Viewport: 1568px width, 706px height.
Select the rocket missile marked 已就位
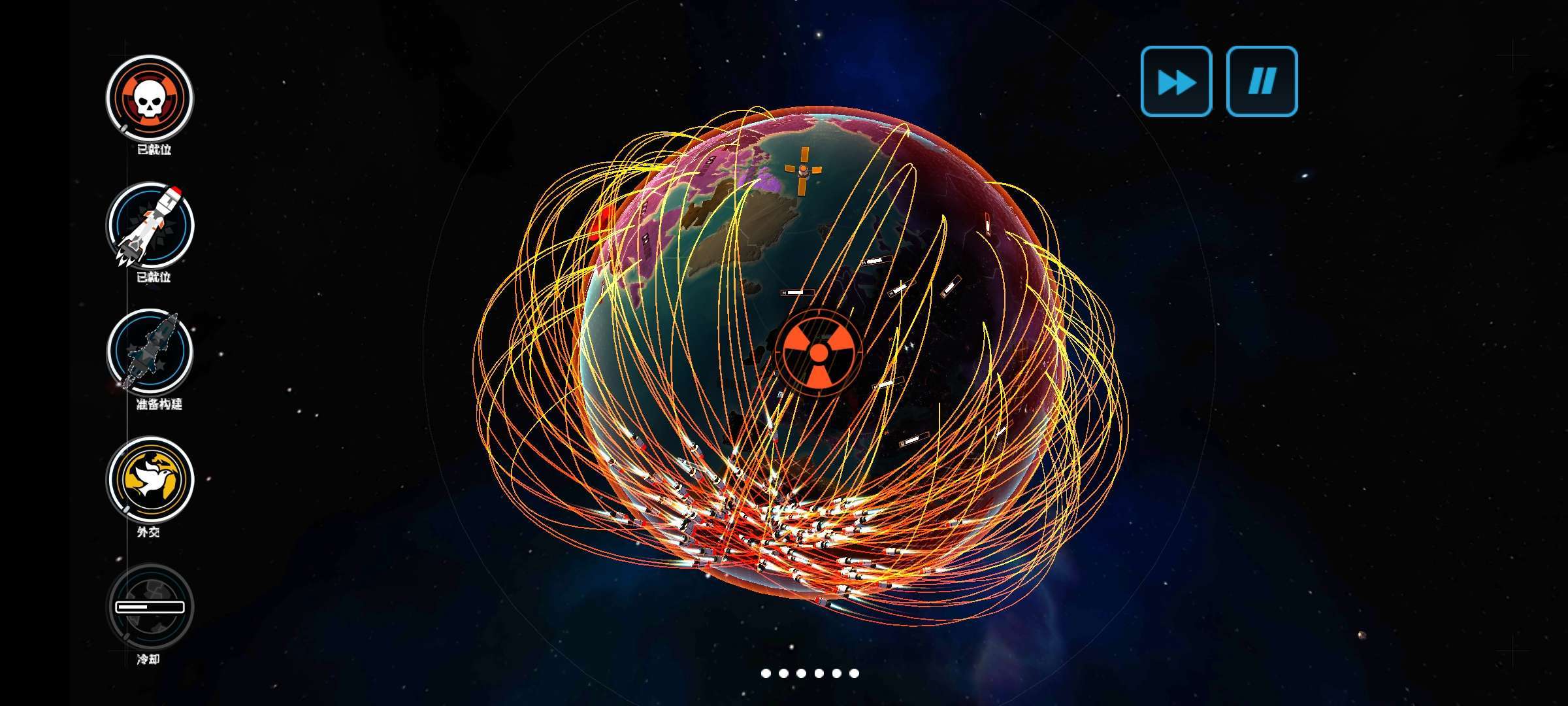tap(150, 226)
